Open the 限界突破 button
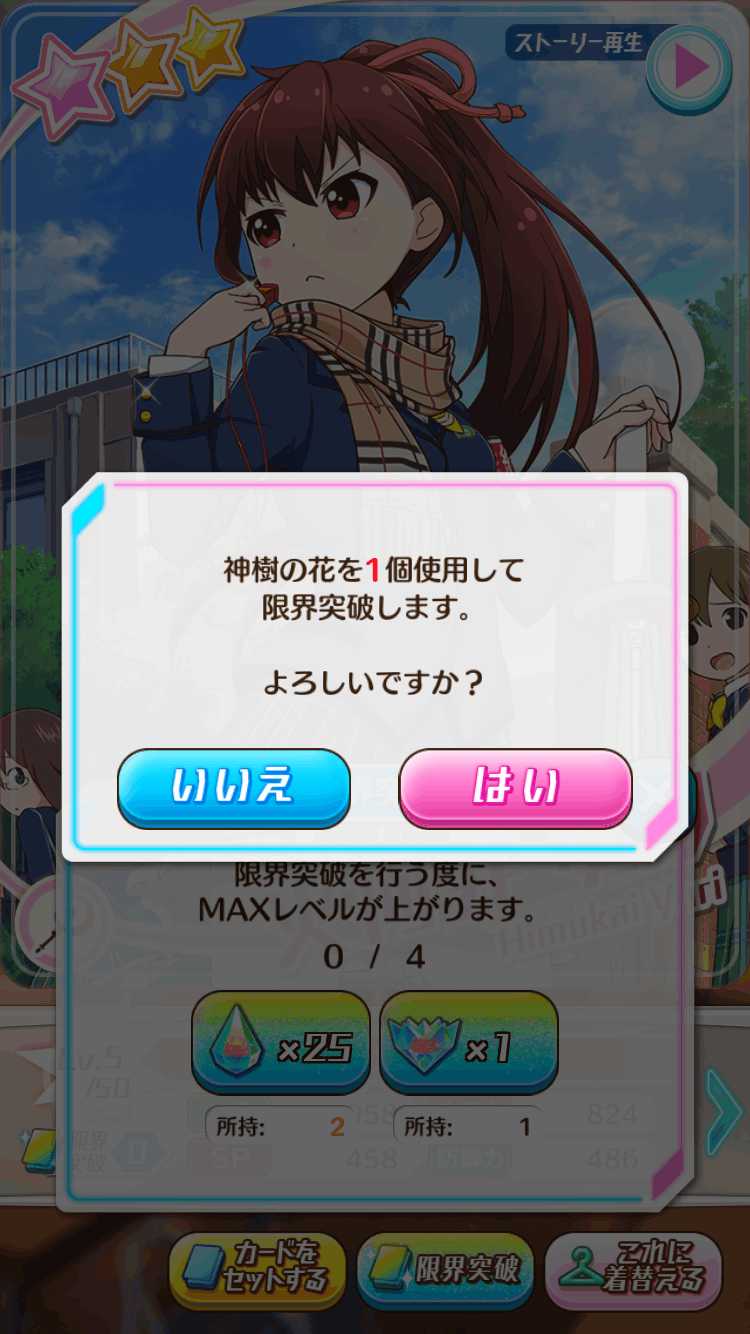The image size is (750, 1334). 445,1270
